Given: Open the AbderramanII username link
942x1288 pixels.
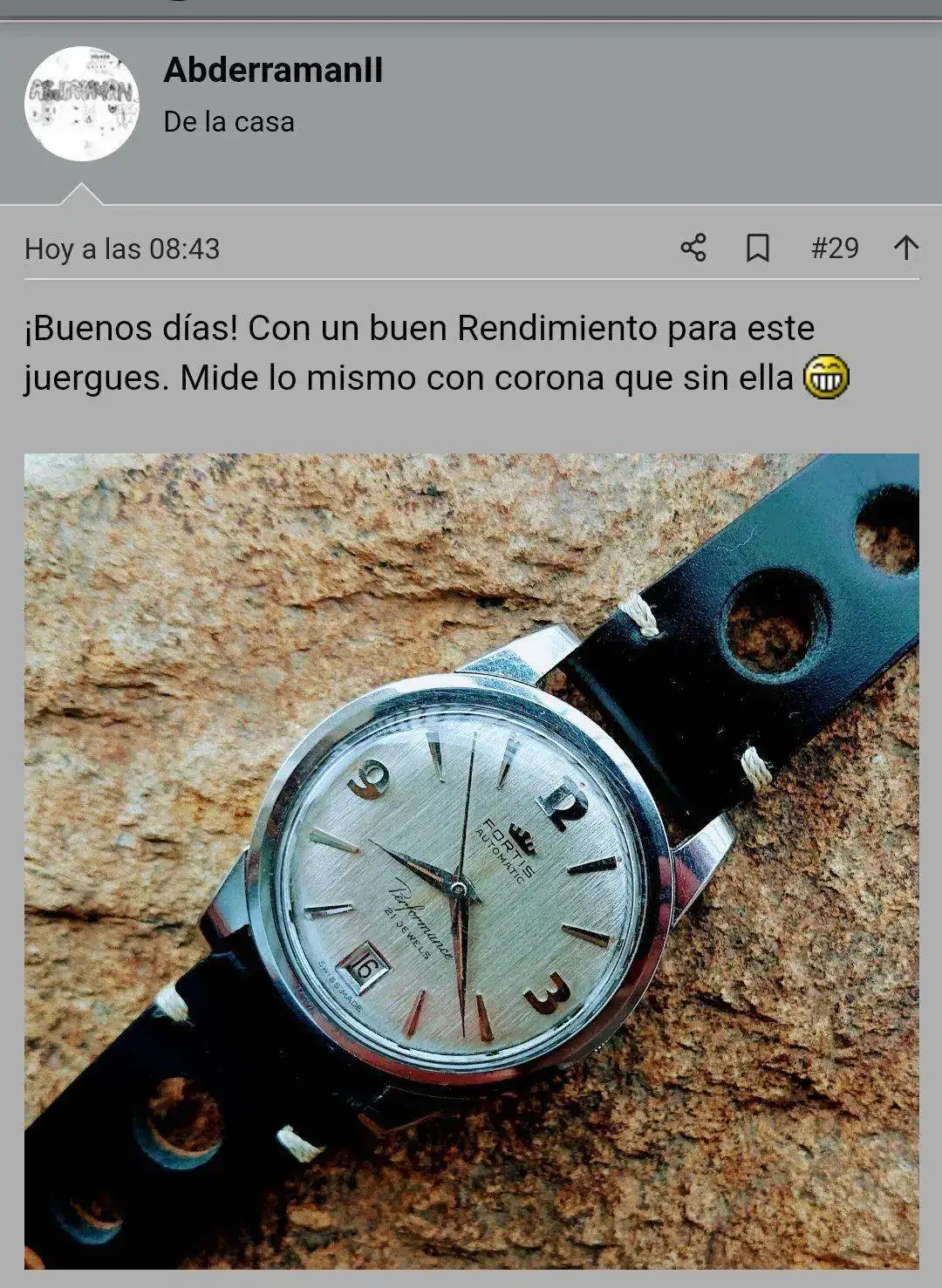Looking at the screenshot, I should point(273,70).
